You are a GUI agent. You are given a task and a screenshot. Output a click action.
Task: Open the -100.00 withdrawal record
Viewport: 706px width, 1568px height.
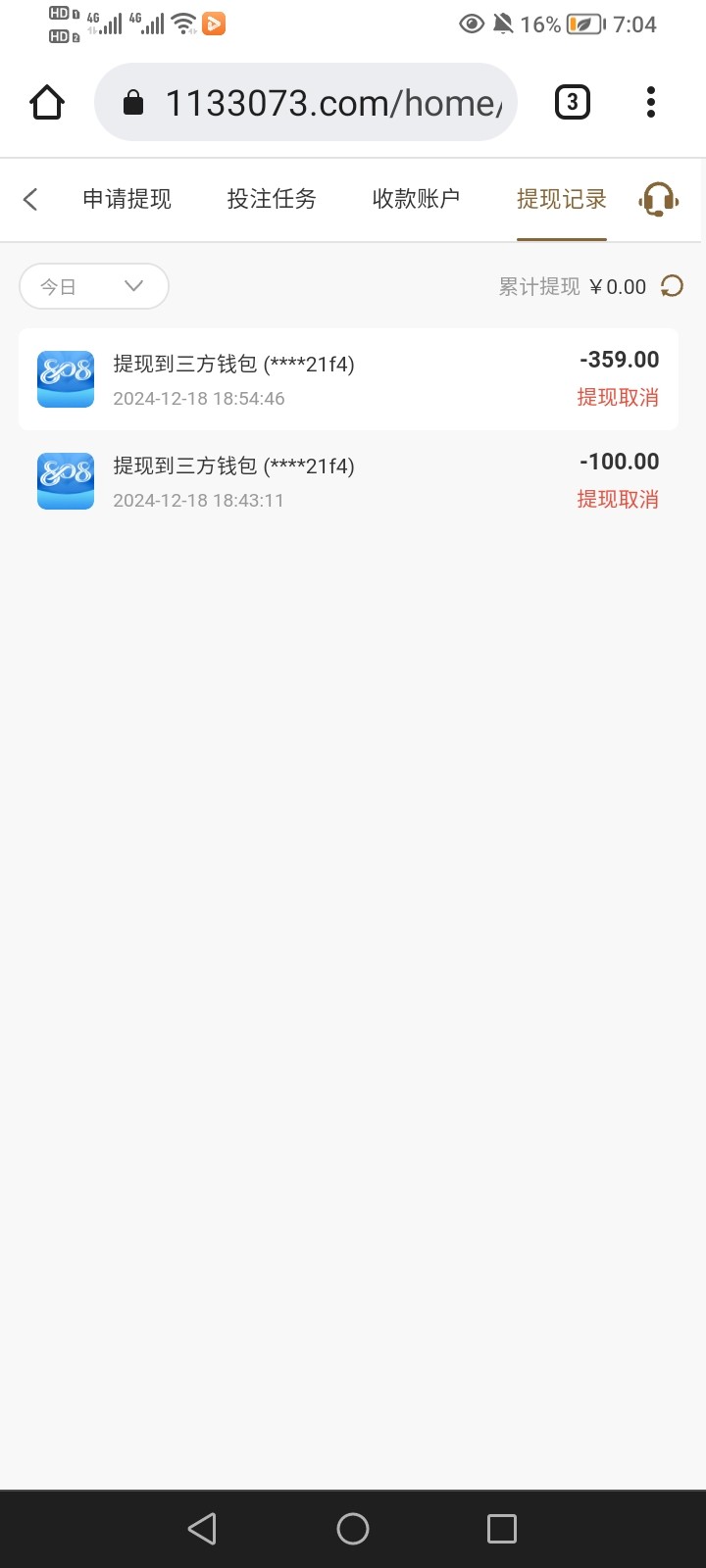click(348, 481)
